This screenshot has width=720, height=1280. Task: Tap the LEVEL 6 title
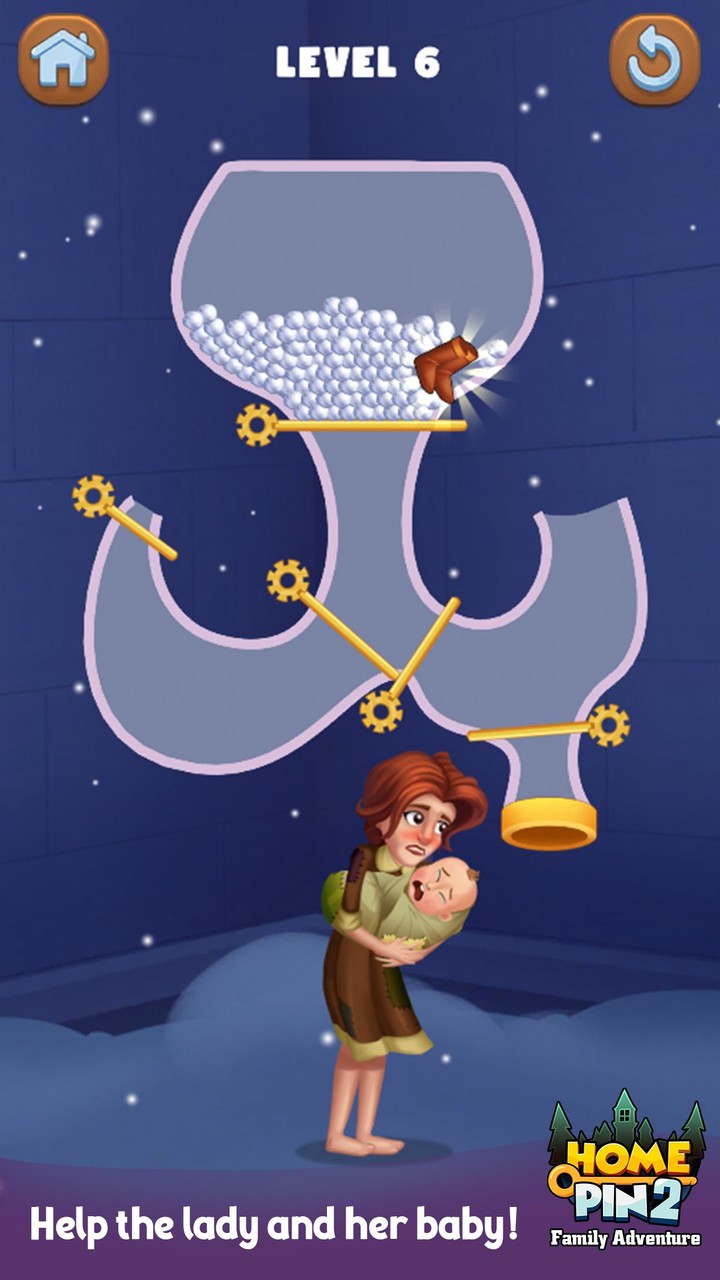click(358, 60)
